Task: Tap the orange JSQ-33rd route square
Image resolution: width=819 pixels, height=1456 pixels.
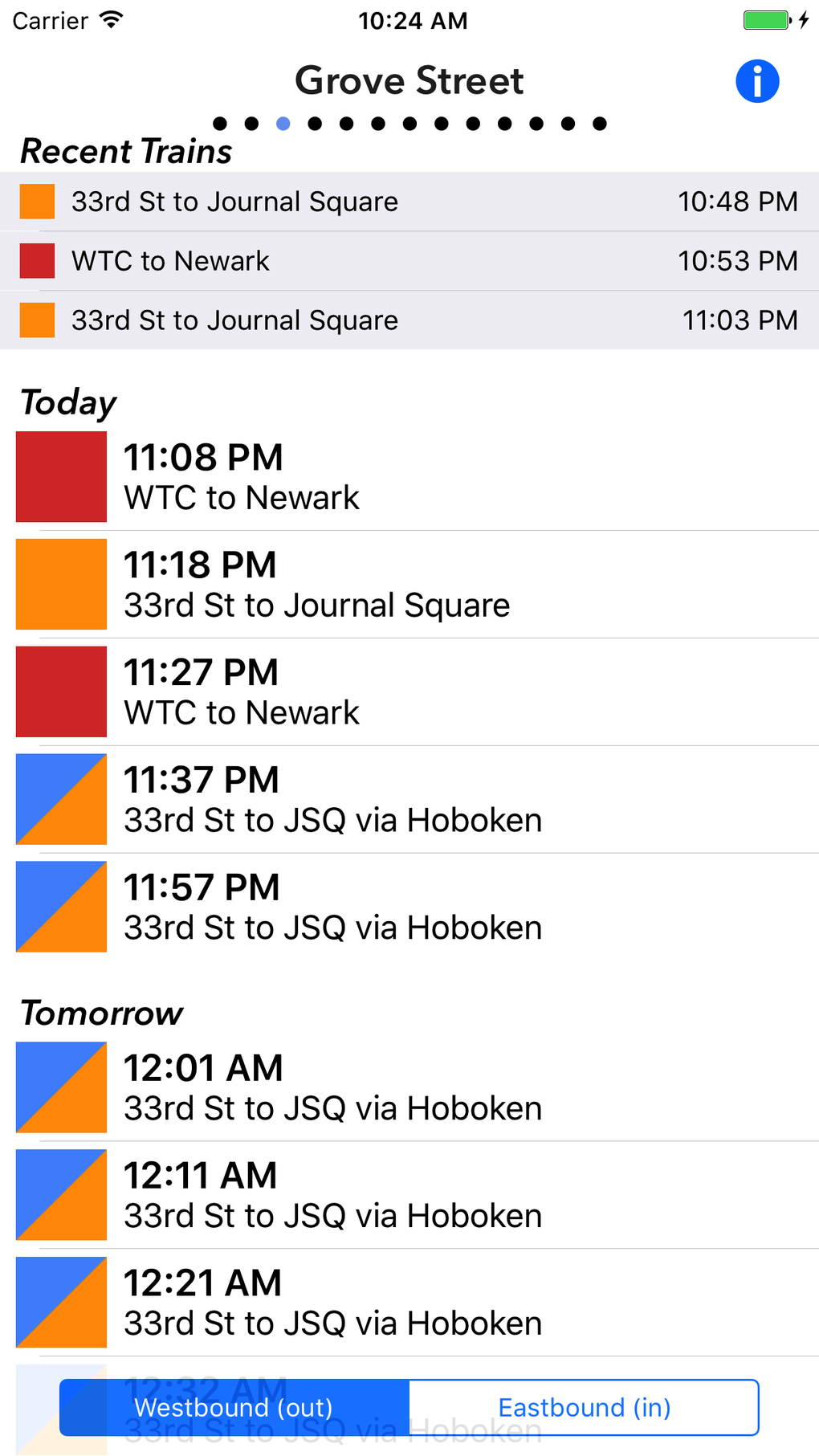Action: coord(61,584)
